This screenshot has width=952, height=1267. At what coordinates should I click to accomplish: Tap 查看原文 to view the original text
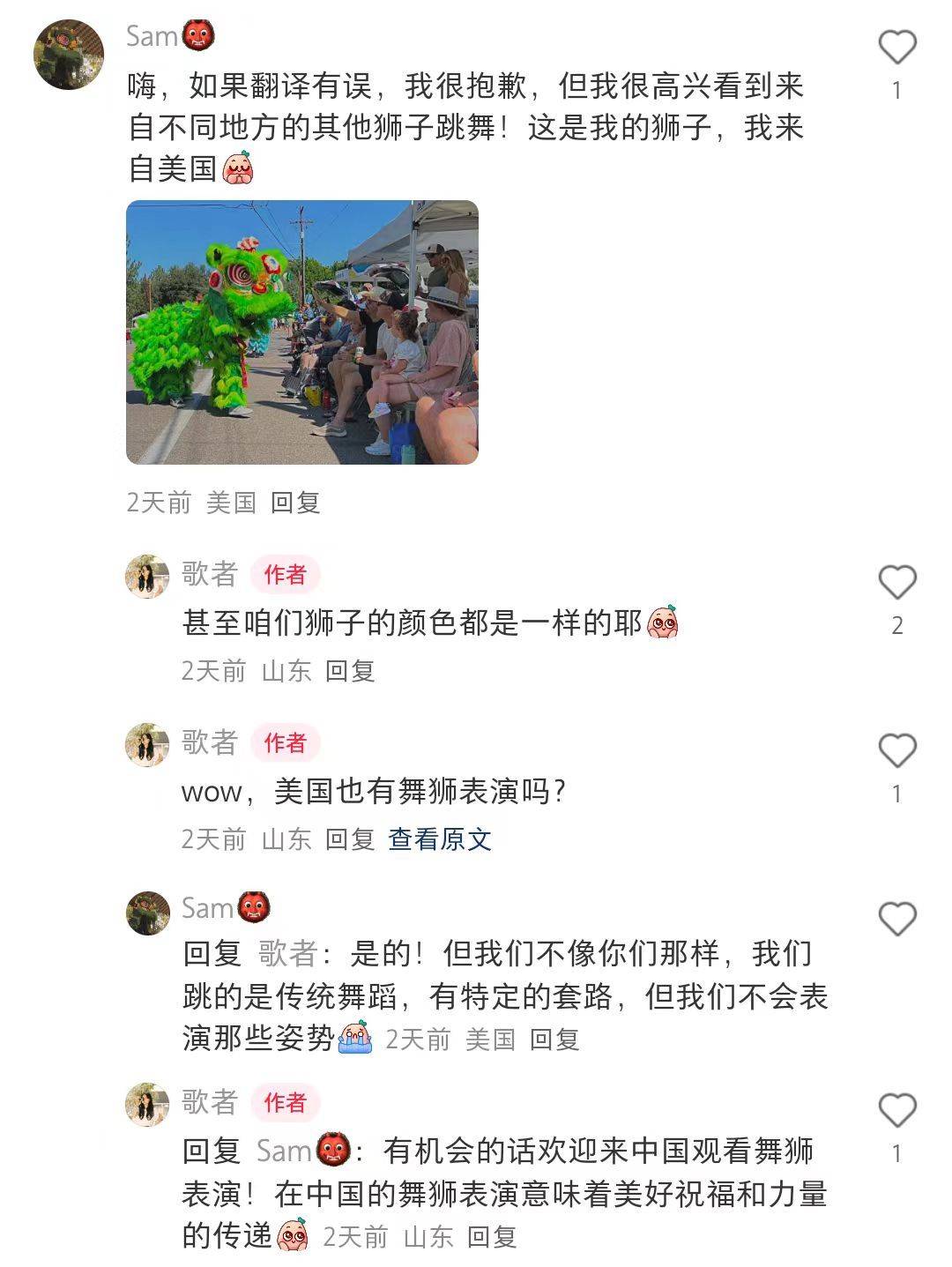439,839
